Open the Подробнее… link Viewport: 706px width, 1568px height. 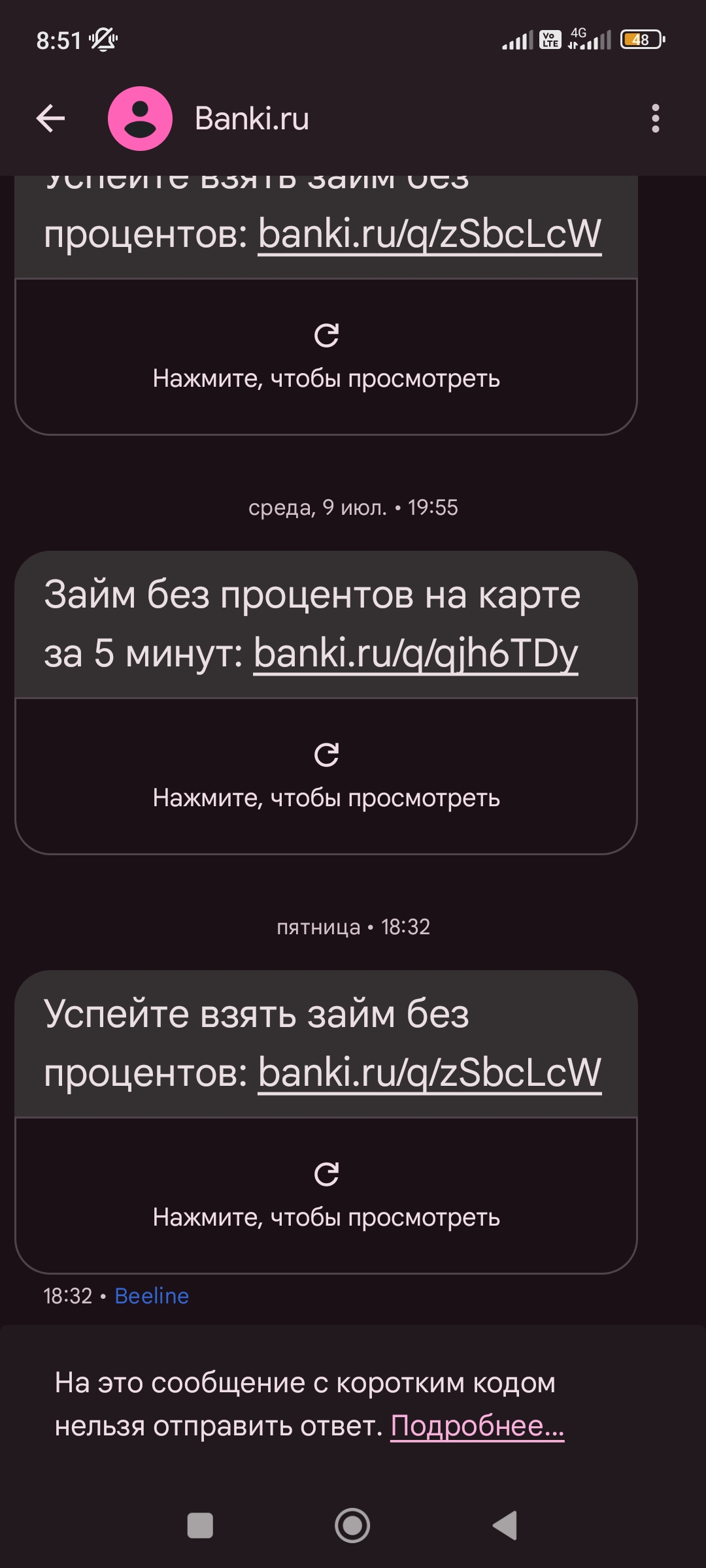[477, 1426]
